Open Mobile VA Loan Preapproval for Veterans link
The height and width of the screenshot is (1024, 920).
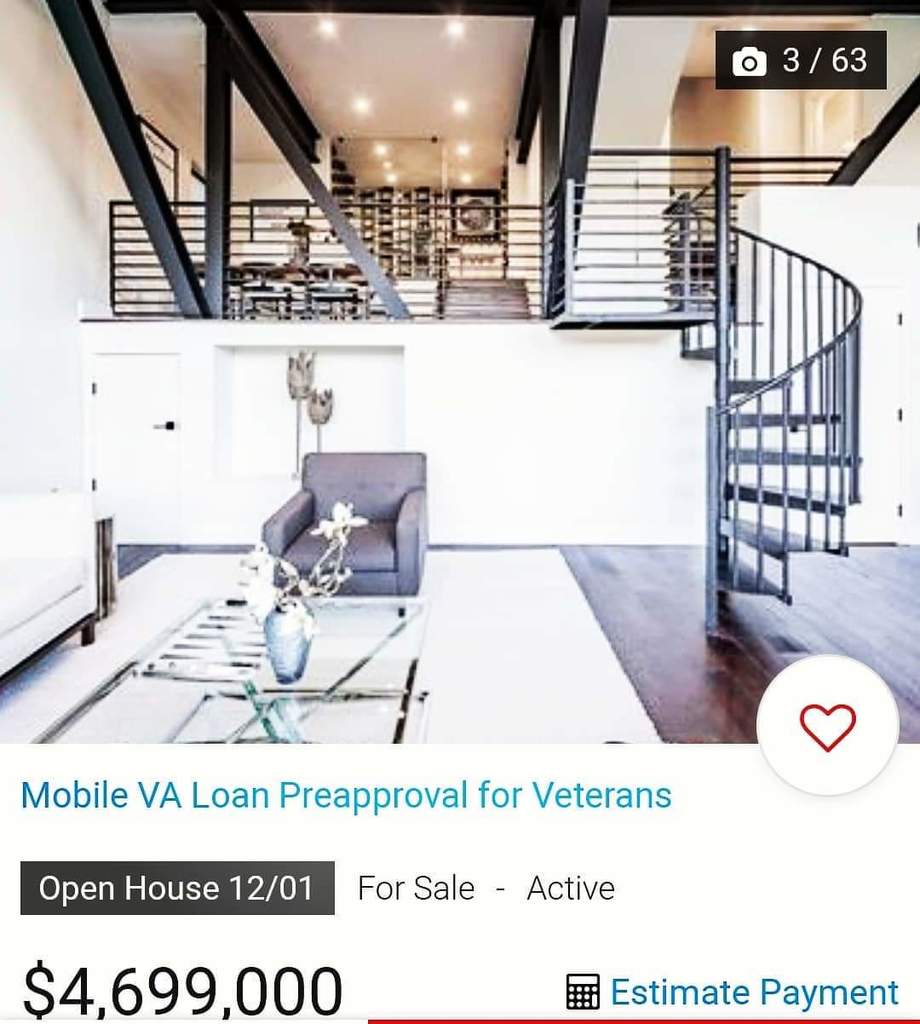(x=346, y=796)
